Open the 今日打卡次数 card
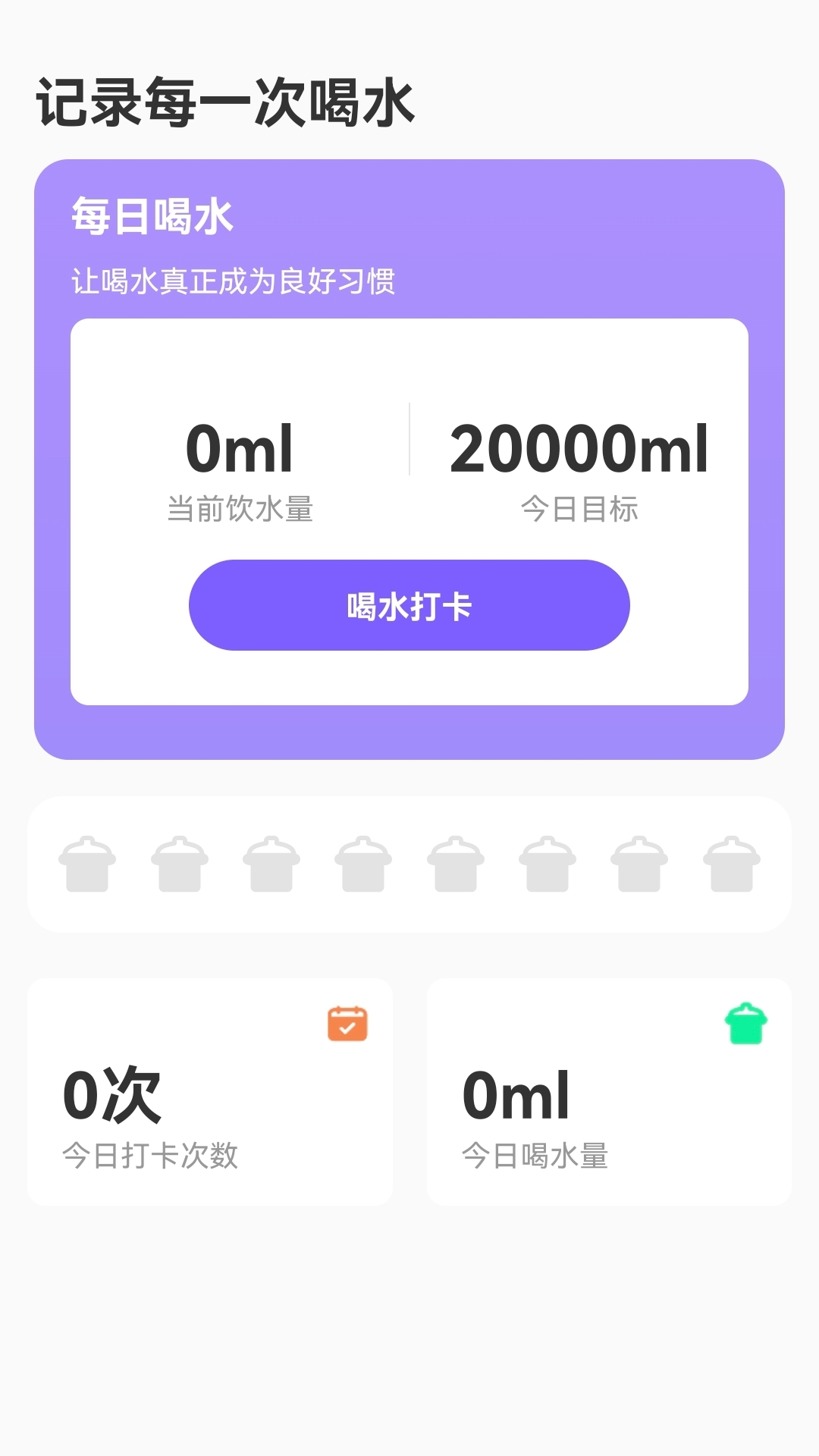Screen dimensions: 819x1456 210,1092
